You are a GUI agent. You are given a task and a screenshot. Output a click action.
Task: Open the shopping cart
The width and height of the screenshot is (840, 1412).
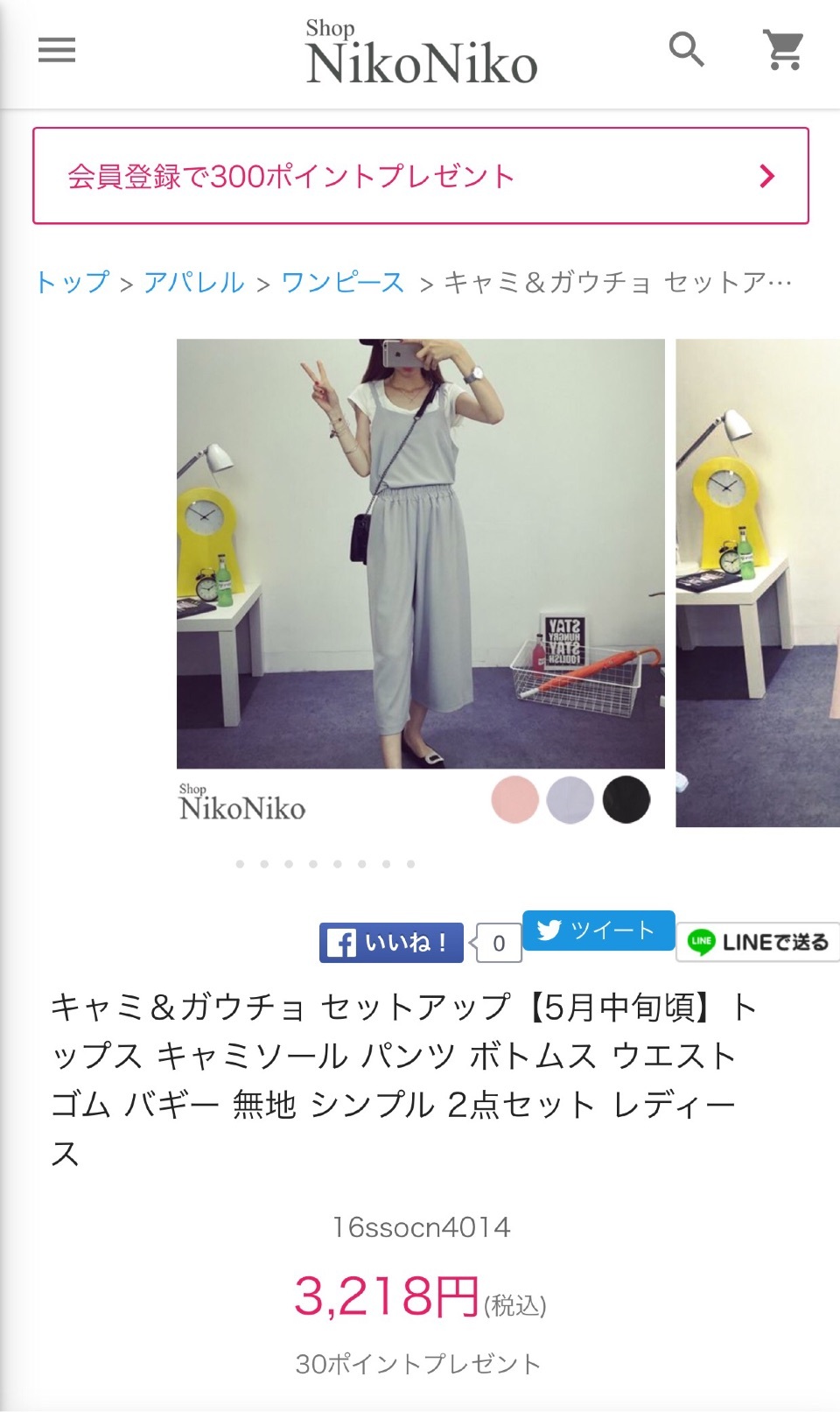[784, 51]
